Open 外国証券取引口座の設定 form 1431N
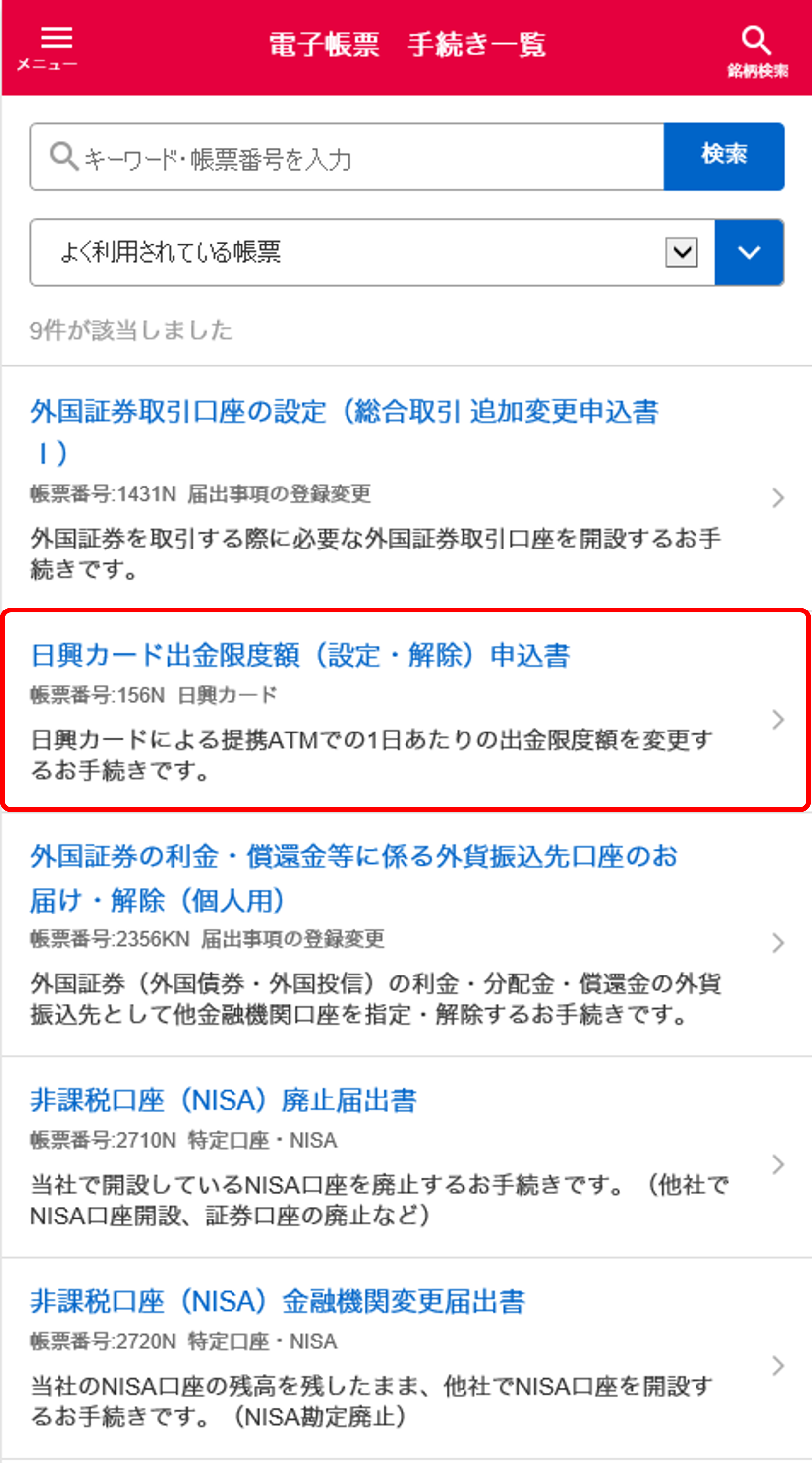Image resolution: width=812 pixels, height=1463 pixels. (344, 412)
